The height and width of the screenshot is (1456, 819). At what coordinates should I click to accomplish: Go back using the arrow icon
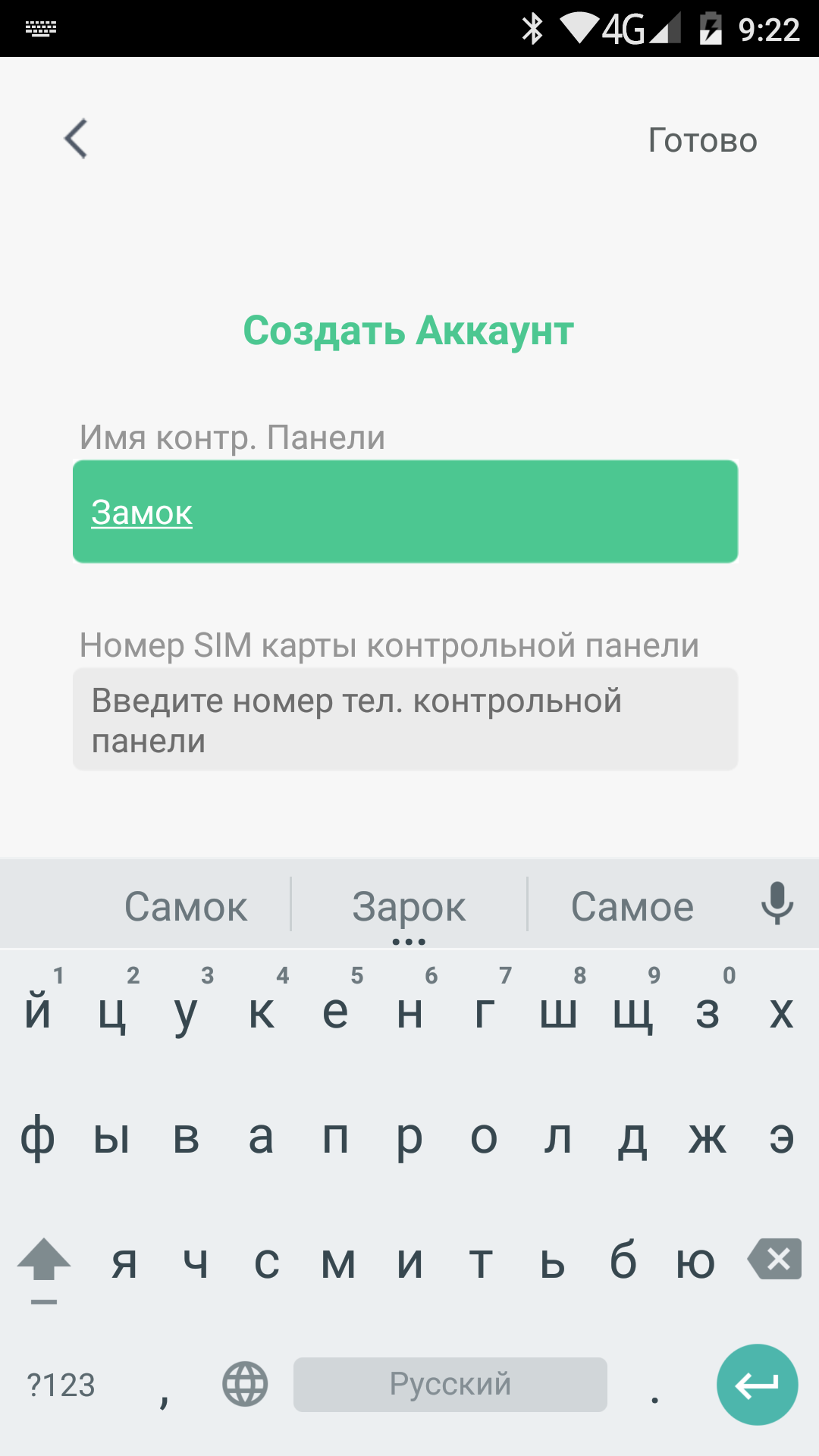(x=76, y=139)
